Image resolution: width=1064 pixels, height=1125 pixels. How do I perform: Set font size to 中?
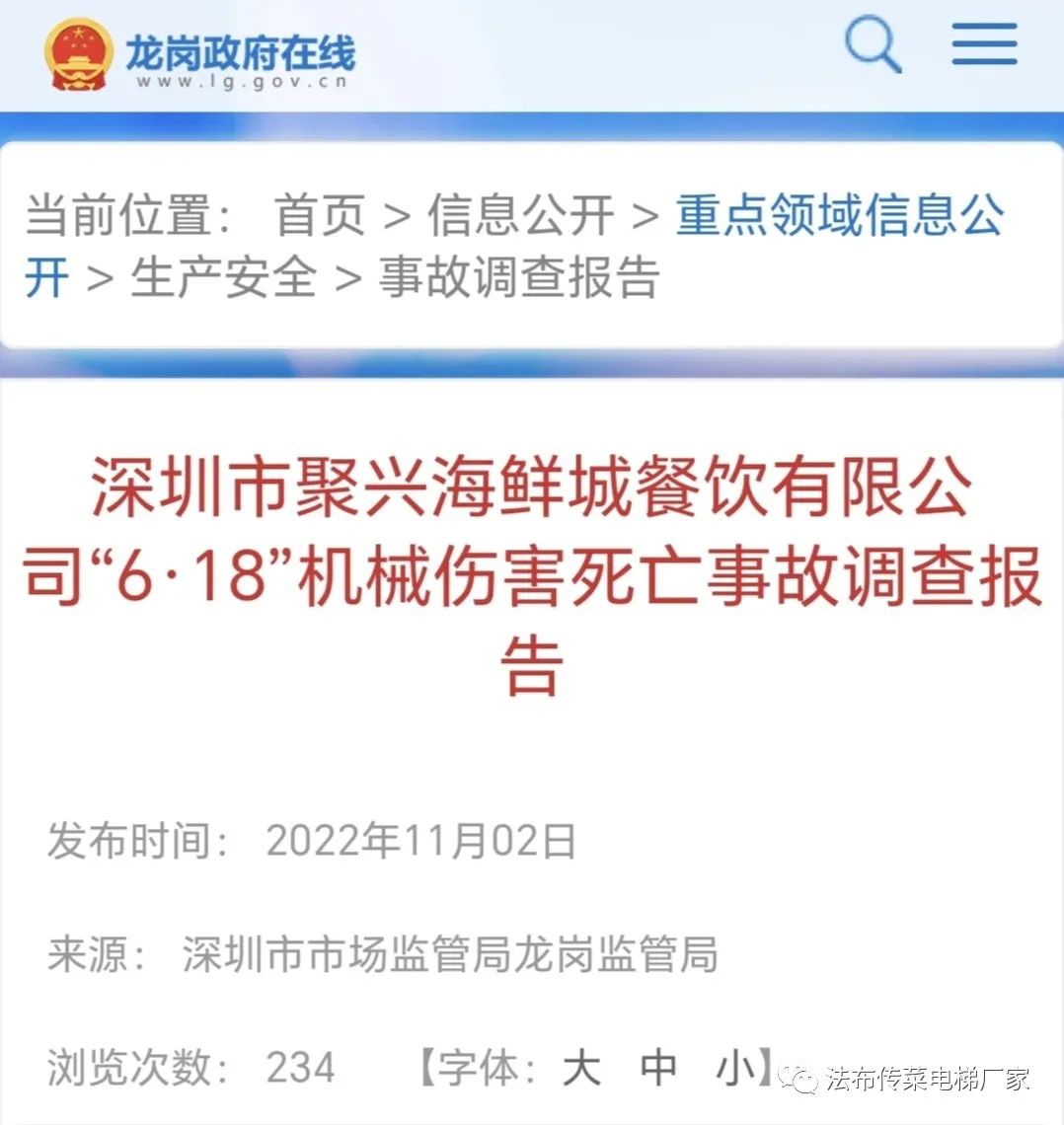coord(658,1067)
